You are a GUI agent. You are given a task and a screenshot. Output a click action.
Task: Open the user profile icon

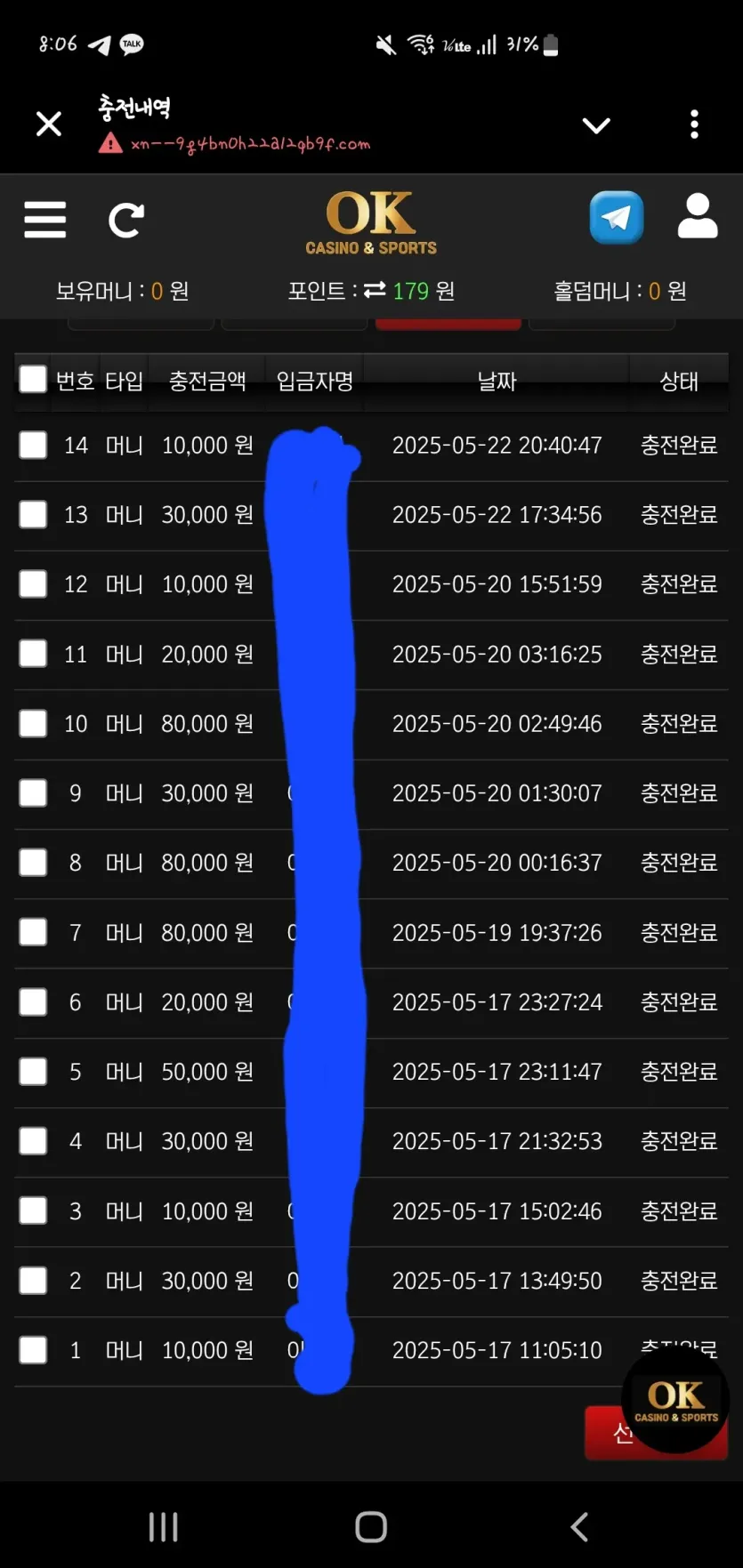pyautogui.click(x=698, y=216)
